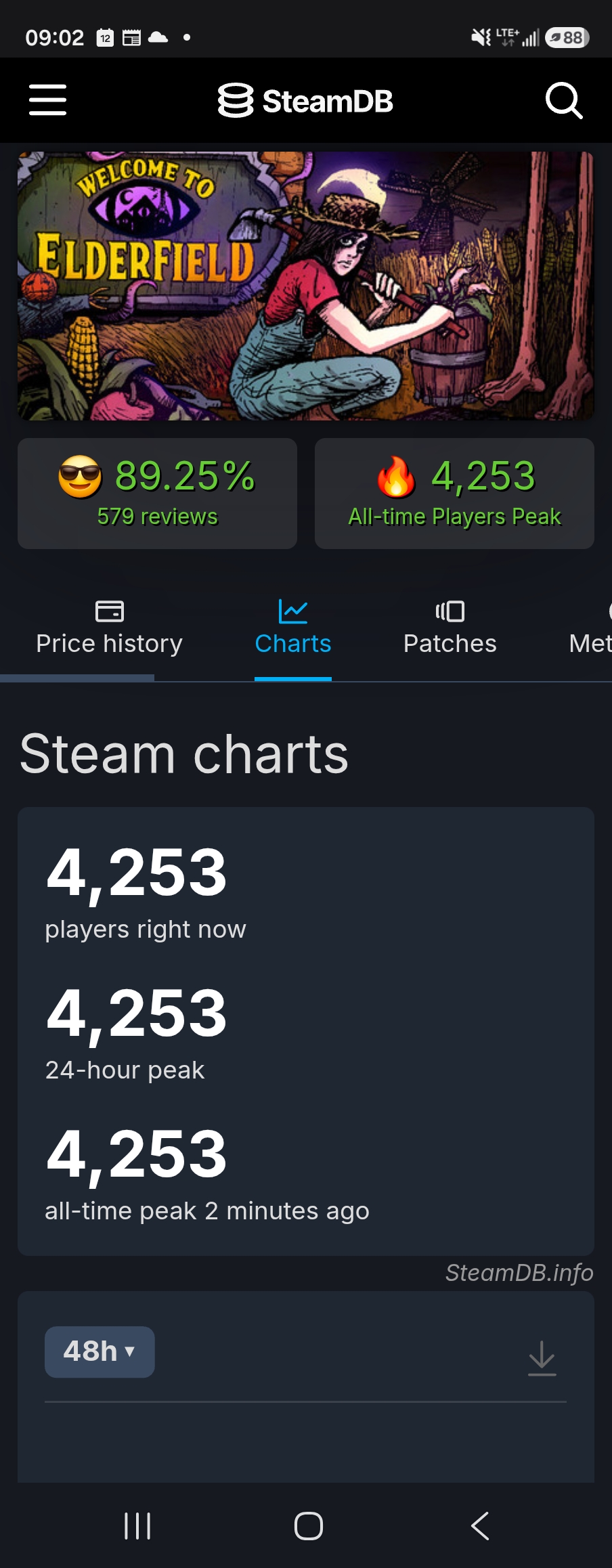Expand the 48h time range dropdown
Image resolution: width=612 pixels, height=1568 pixels.
(x=100, y=1352)
